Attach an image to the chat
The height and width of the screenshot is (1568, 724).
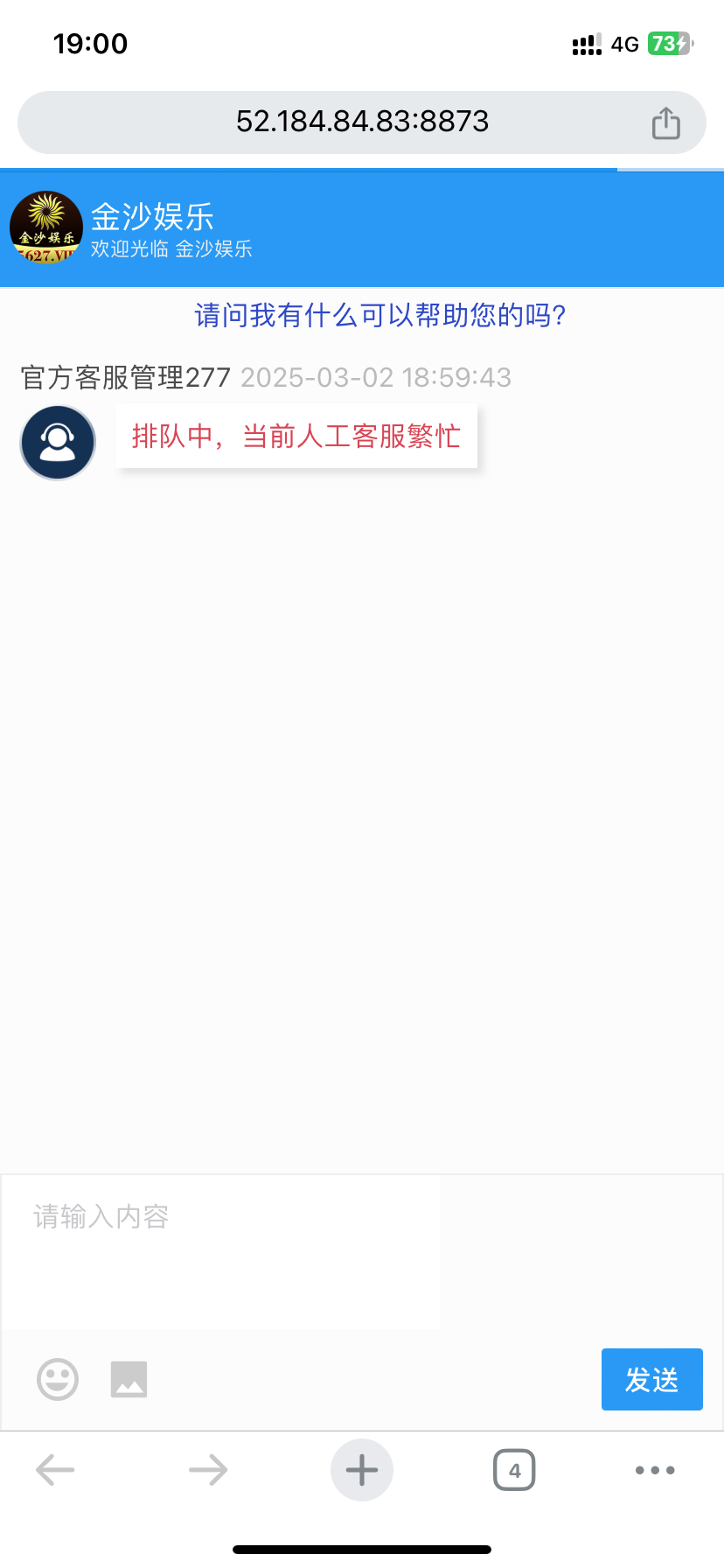click(x=129, y=1380)
